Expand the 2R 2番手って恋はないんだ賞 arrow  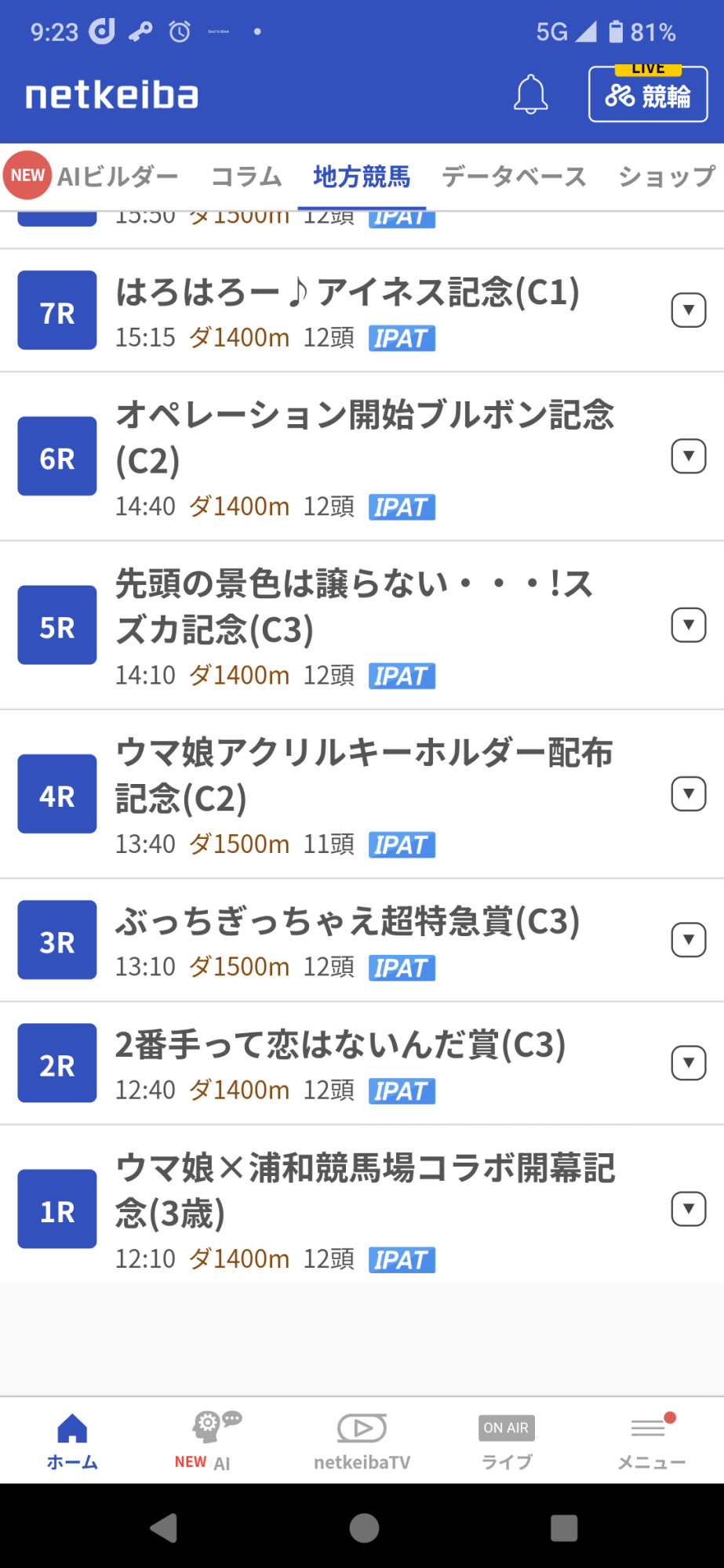point(688,1063)
